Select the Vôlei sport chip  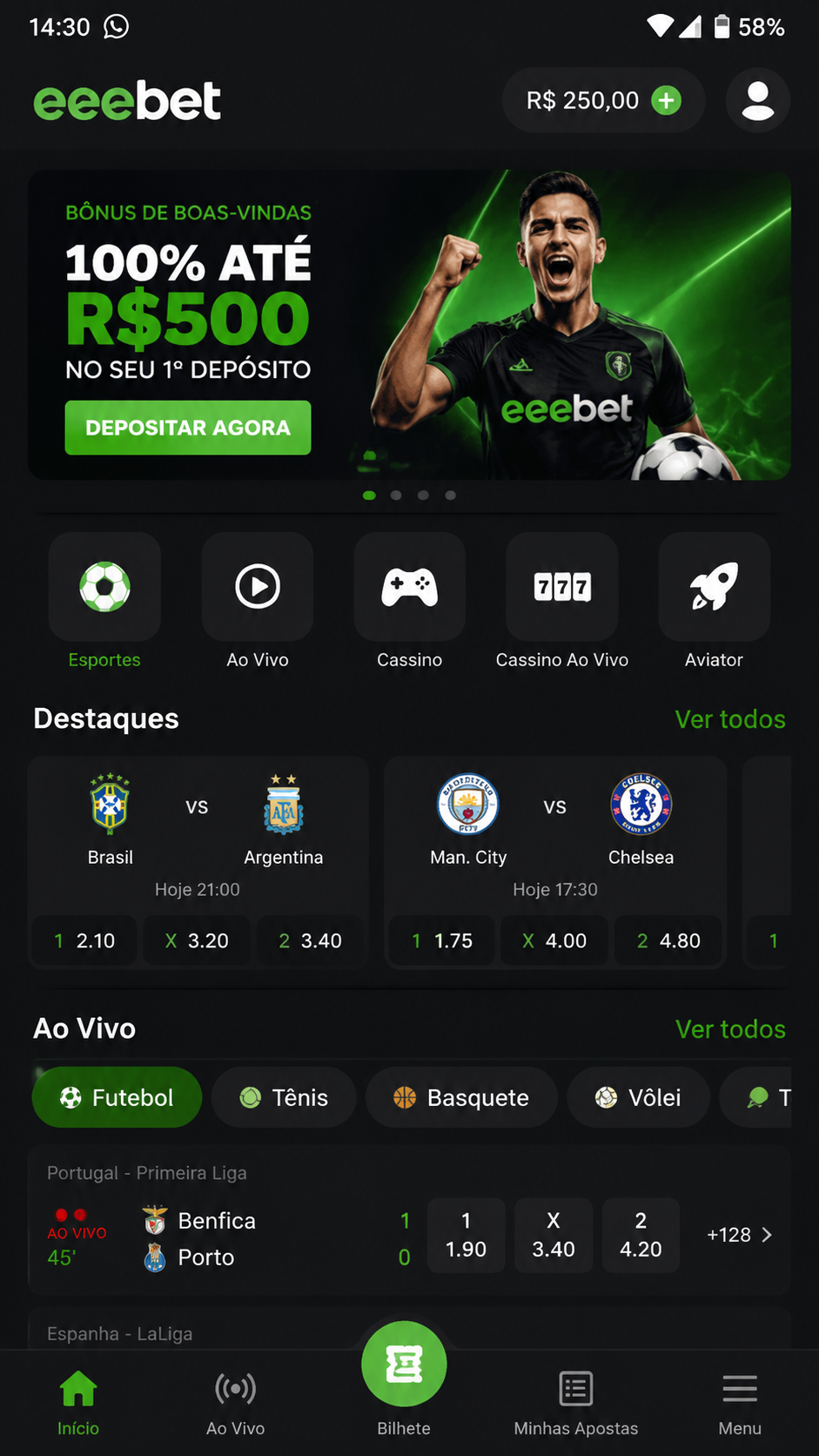coord(638,1097)
